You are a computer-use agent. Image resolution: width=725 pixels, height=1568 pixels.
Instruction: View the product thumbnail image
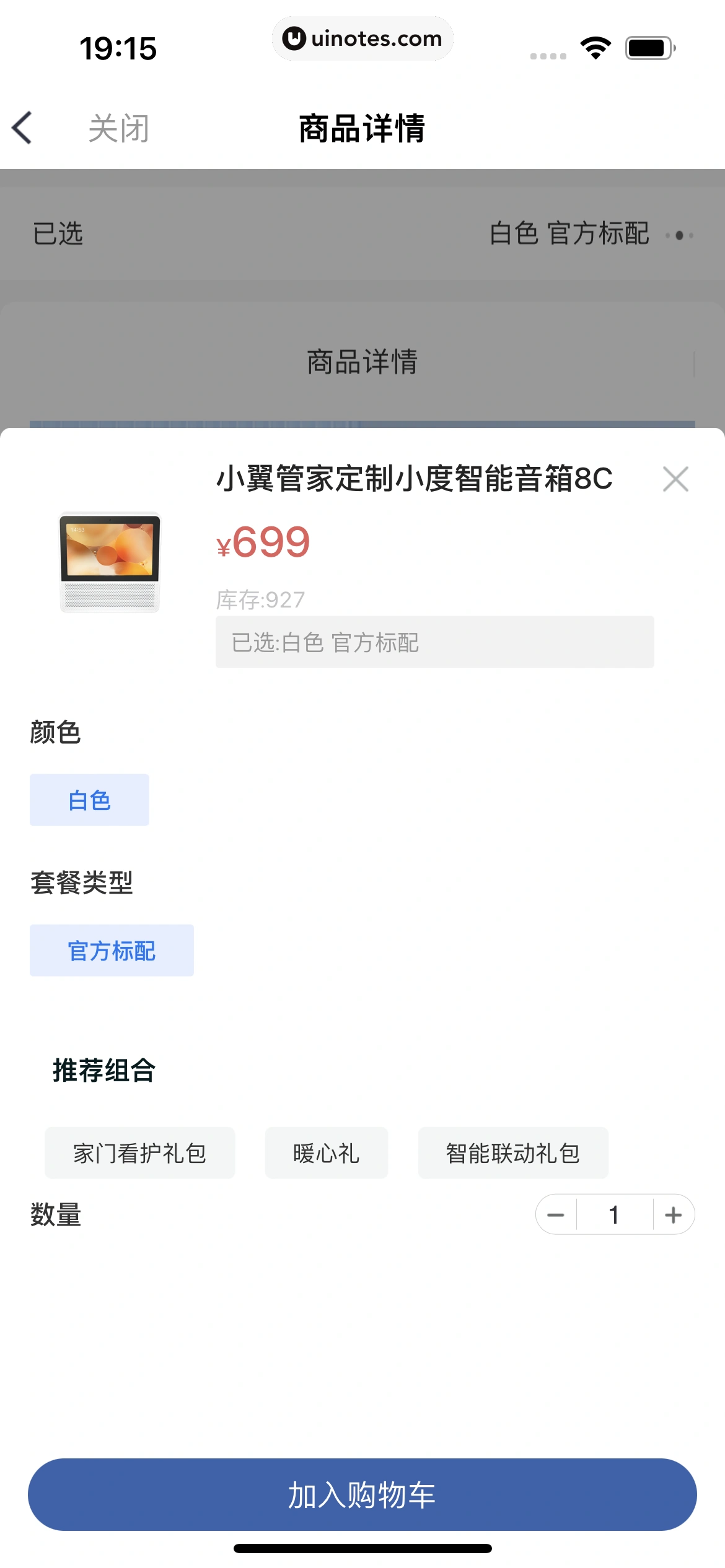coord(110,562)
